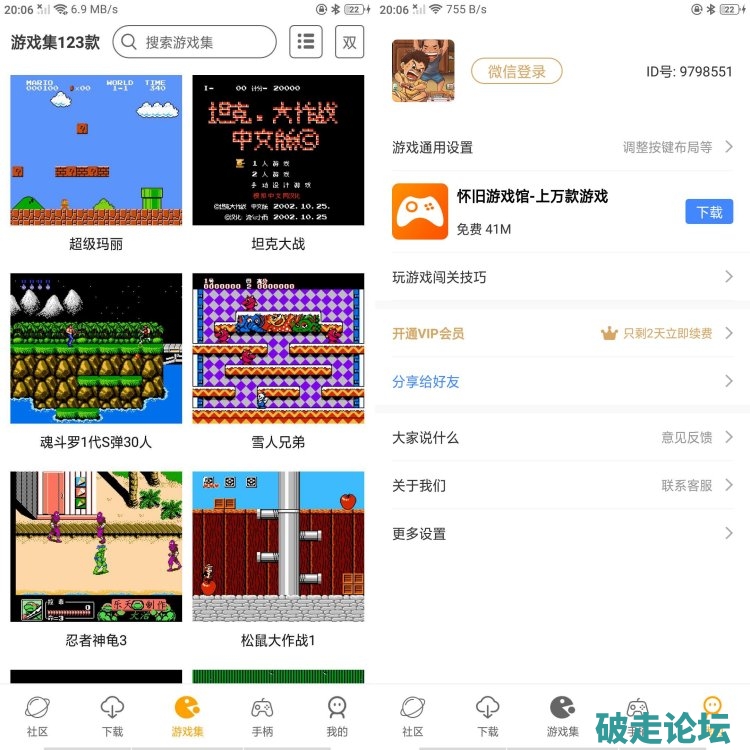Switch to list view with the list icon
Viewport: 750px width, 750px height.
coord(306,42)
